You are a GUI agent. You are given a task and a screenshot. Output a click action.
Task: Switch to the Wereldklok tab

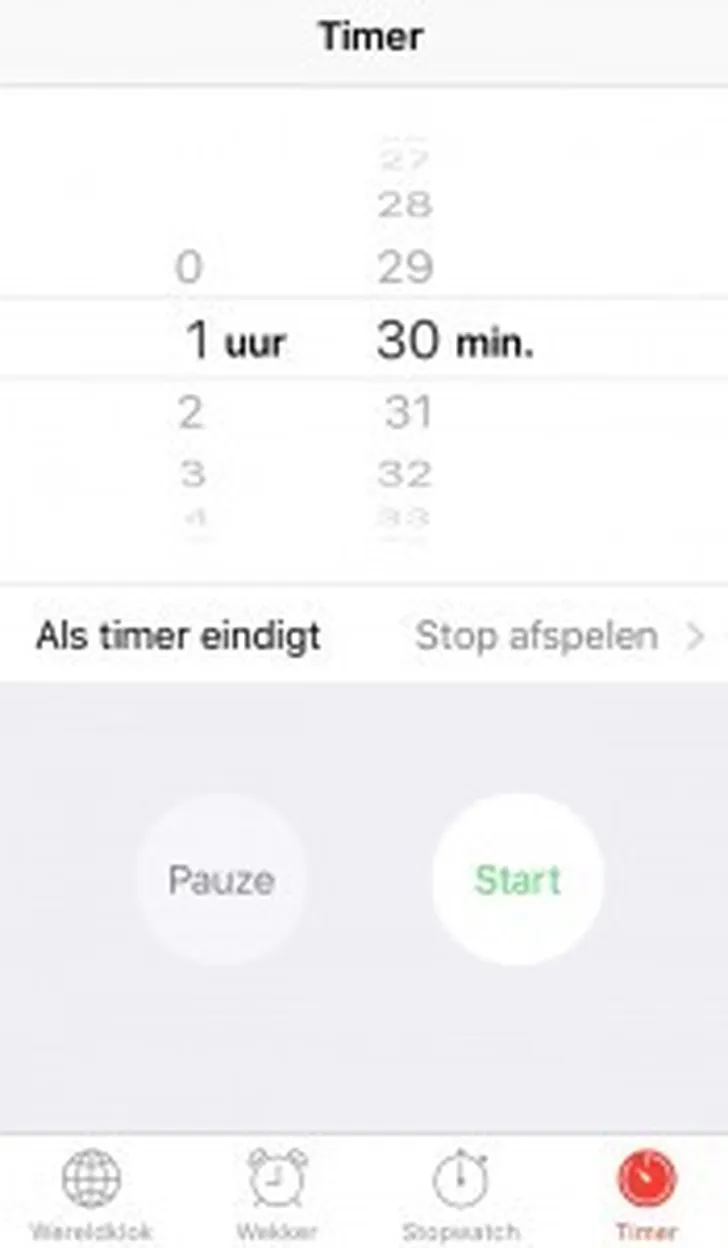[x=91, y=1195]
